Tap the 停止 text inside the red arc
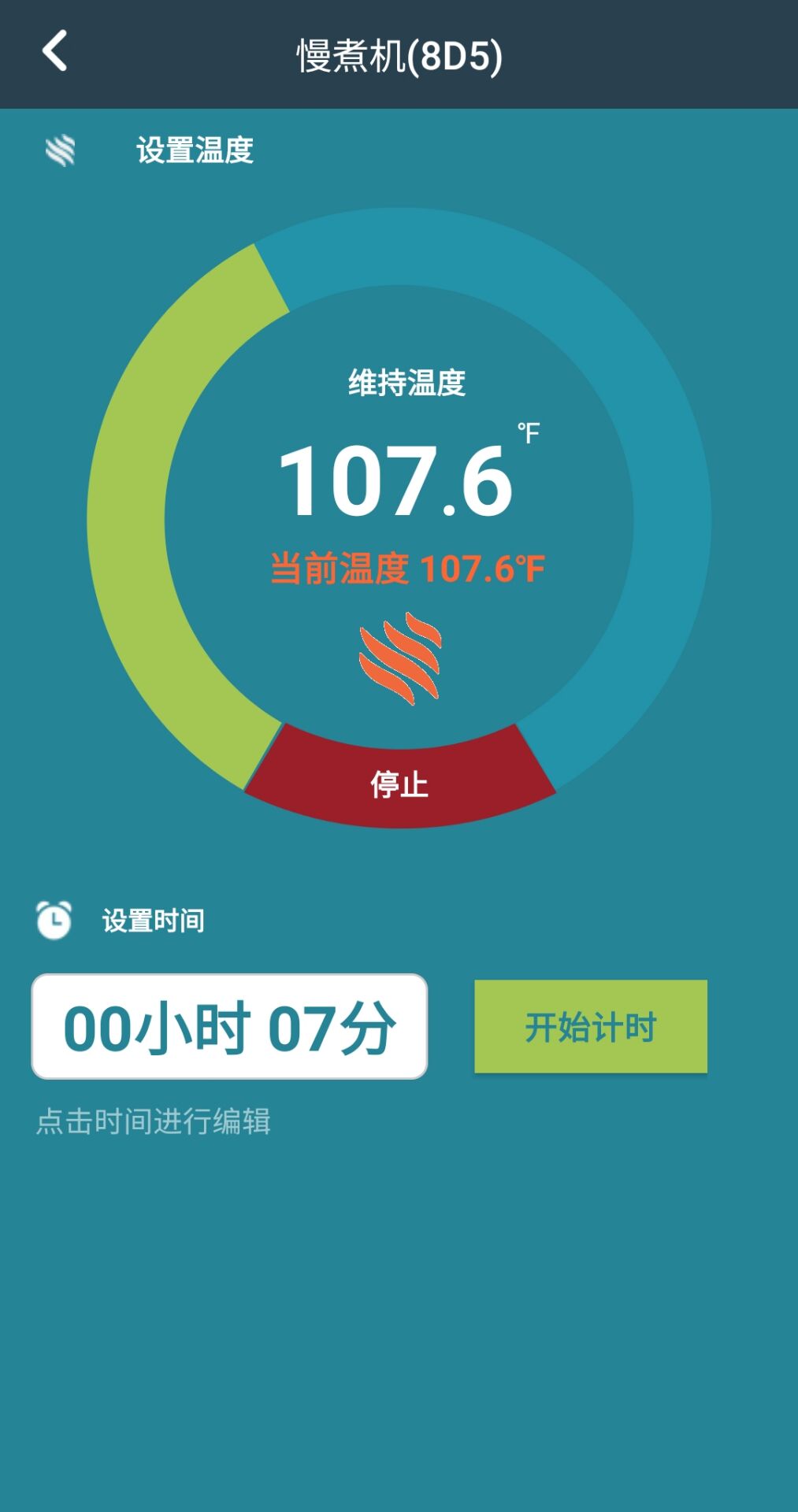This screenshot has height=1512, width=798. pyautogui.click(x=400, y=784)
